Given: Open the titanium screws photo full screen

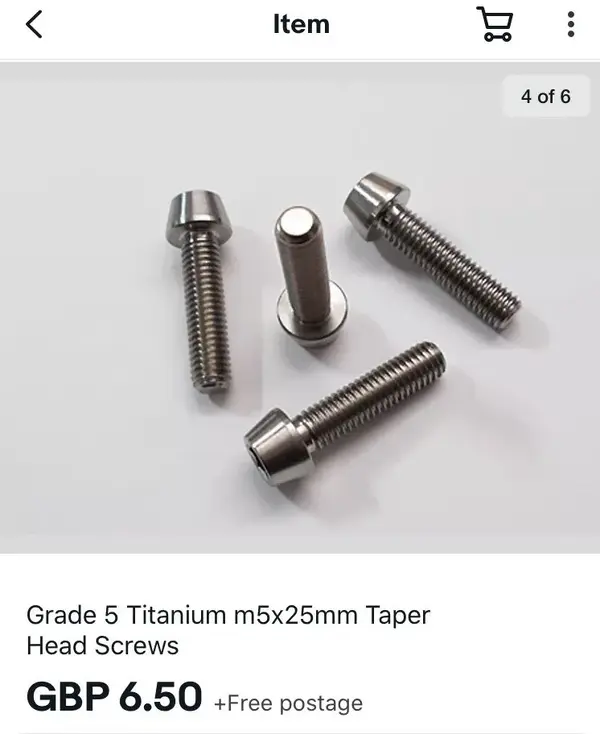Looking at the screenshot, I should click(300, 310).
